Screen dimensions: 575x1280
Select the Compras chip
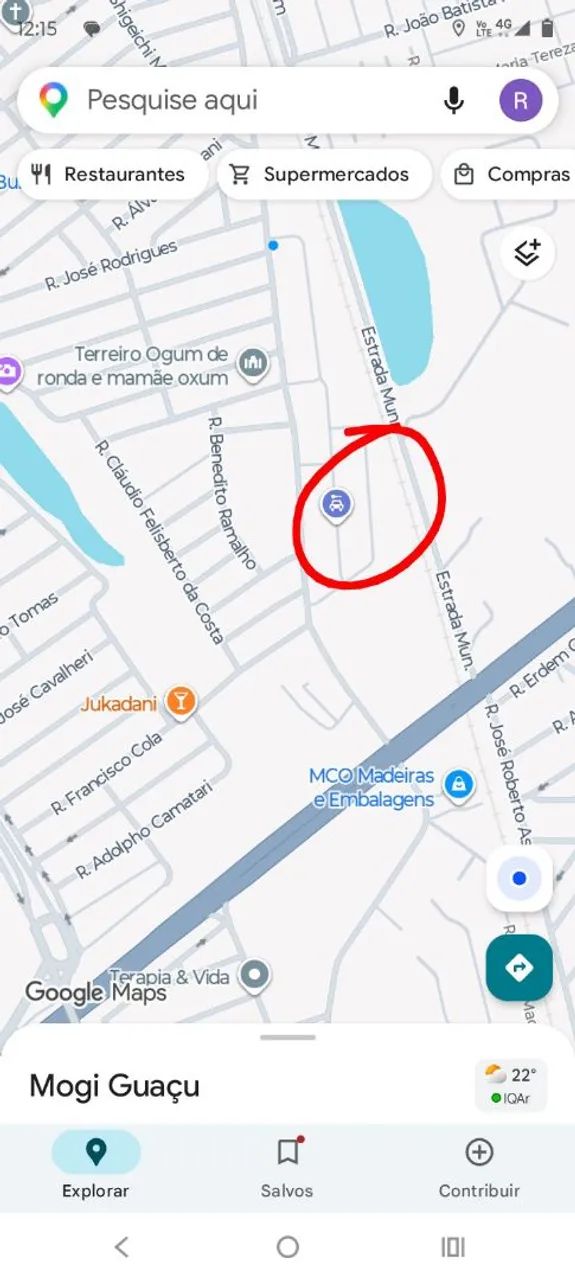coord(510,174)
